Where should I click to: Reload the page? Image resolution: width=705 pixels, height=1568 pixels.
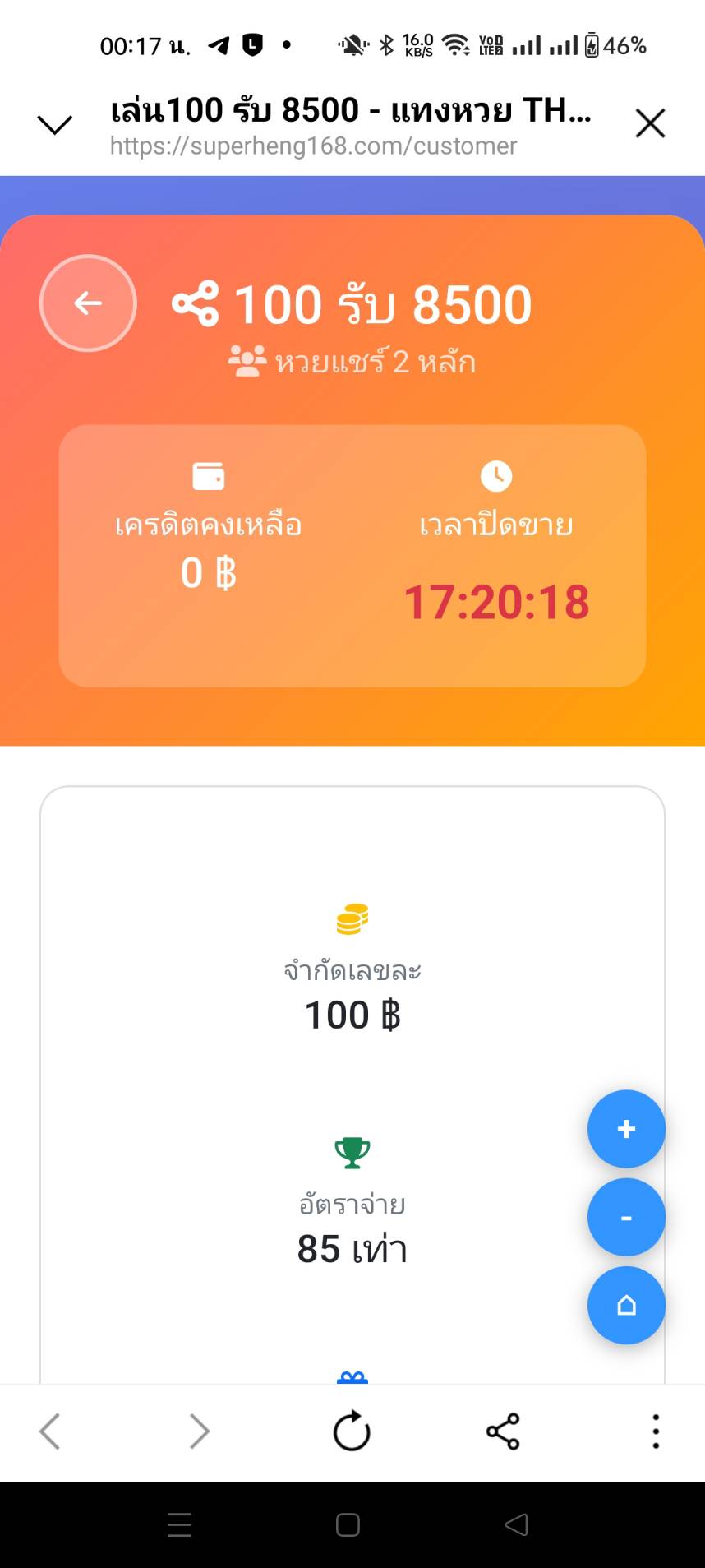tap(352, 1431)
